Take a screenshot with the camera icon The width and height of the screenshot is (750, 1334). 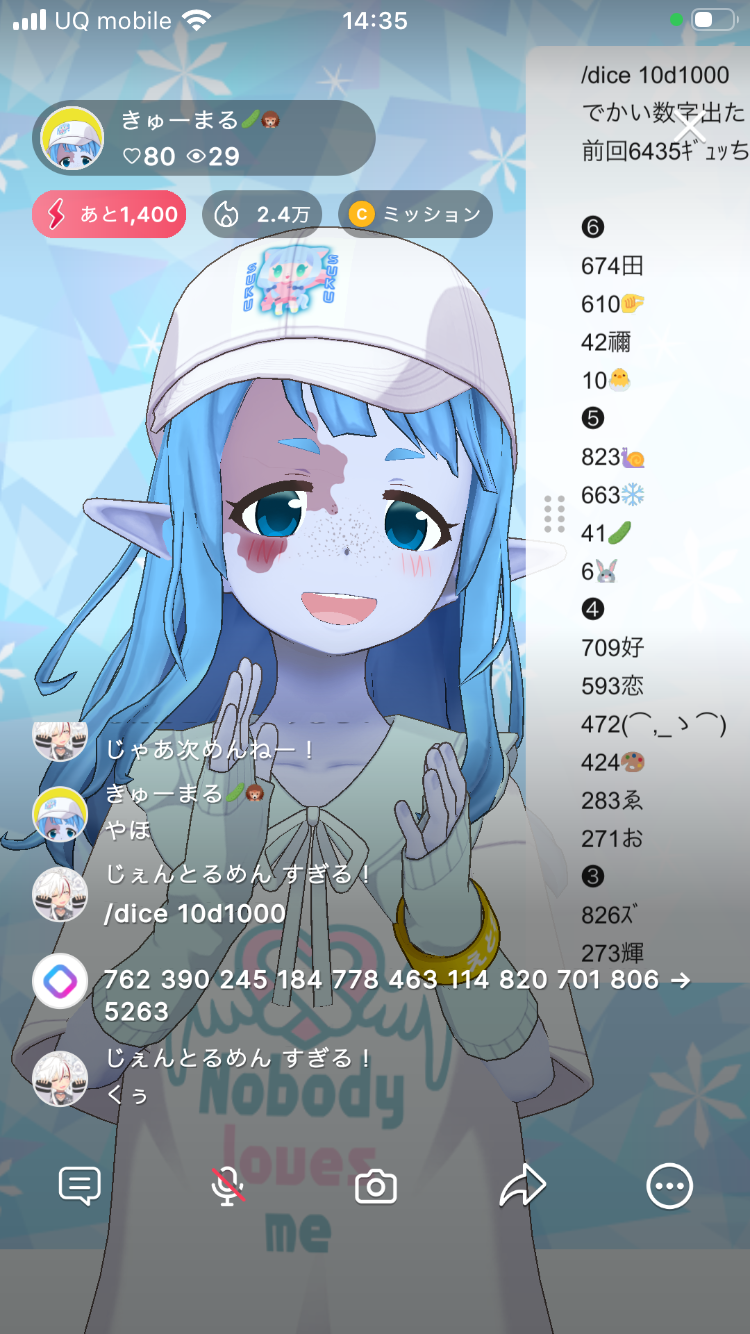coord(376,1187)
